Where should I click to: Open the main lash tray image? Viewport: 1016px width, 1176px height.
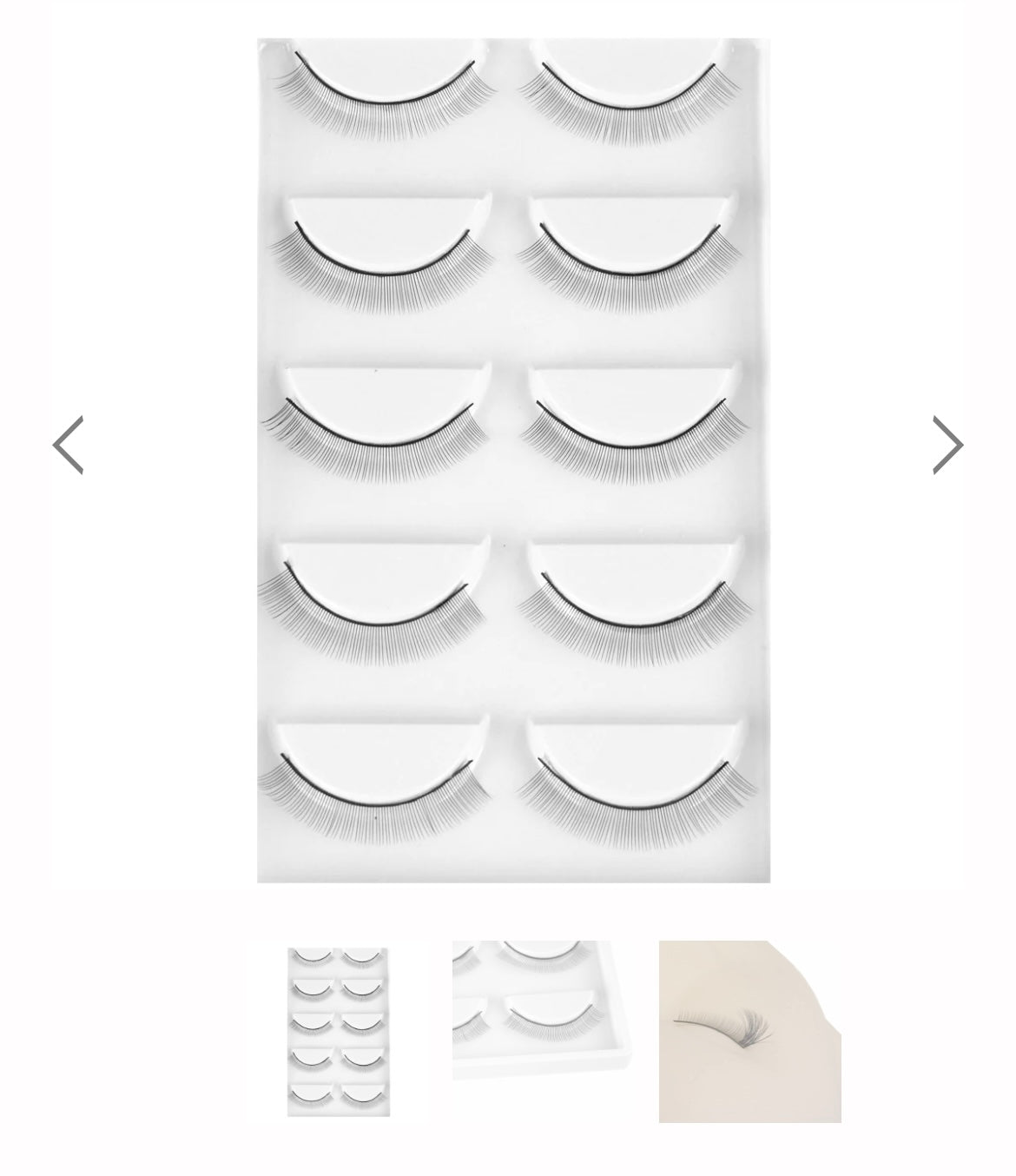513,460
